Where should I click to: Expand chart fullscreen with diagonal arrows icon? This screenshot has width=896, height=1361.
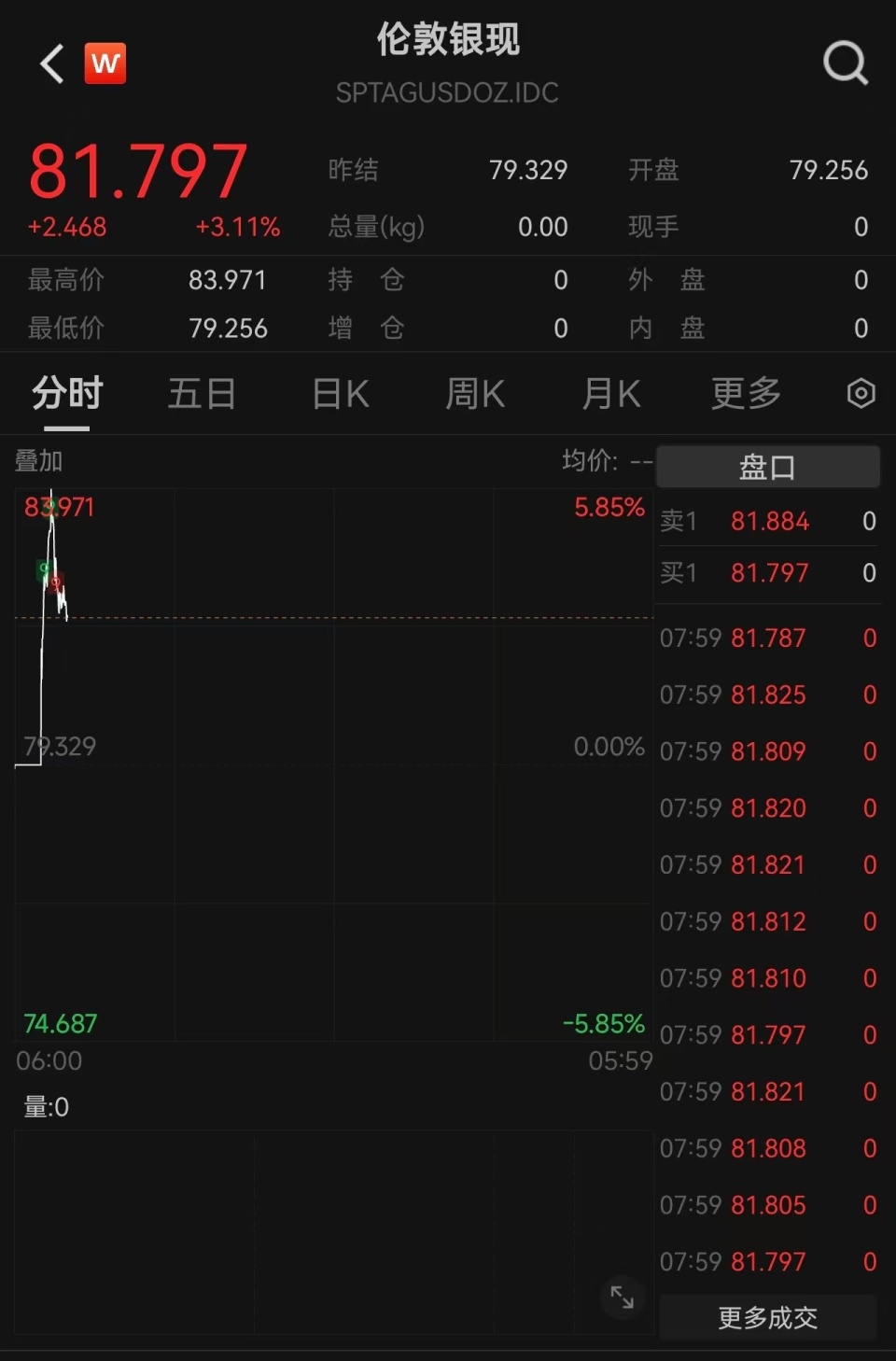click(x=622, y=1298)
